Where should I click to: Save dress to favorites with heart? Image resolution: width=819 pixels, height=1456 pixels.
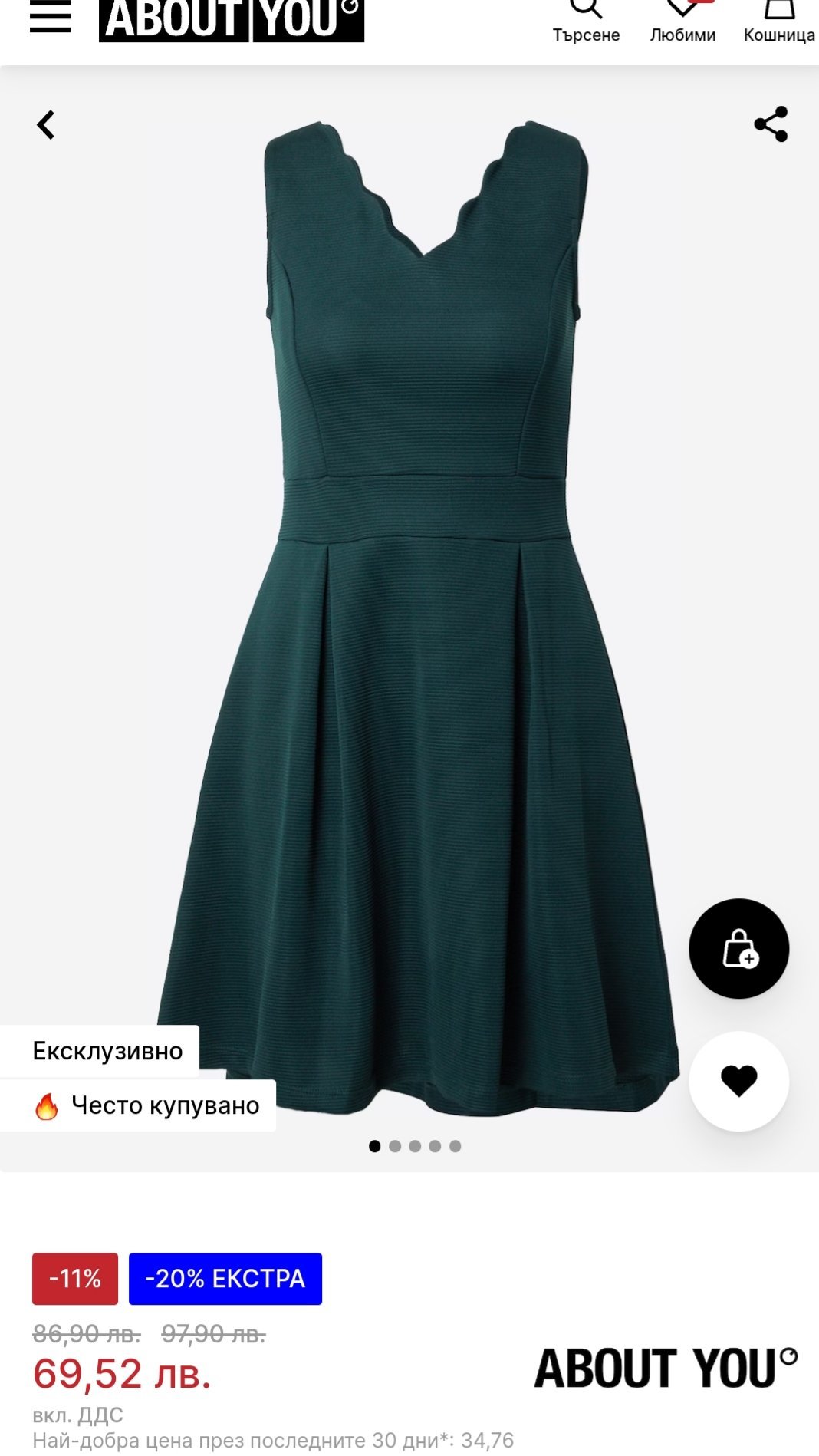(738, 1081)
